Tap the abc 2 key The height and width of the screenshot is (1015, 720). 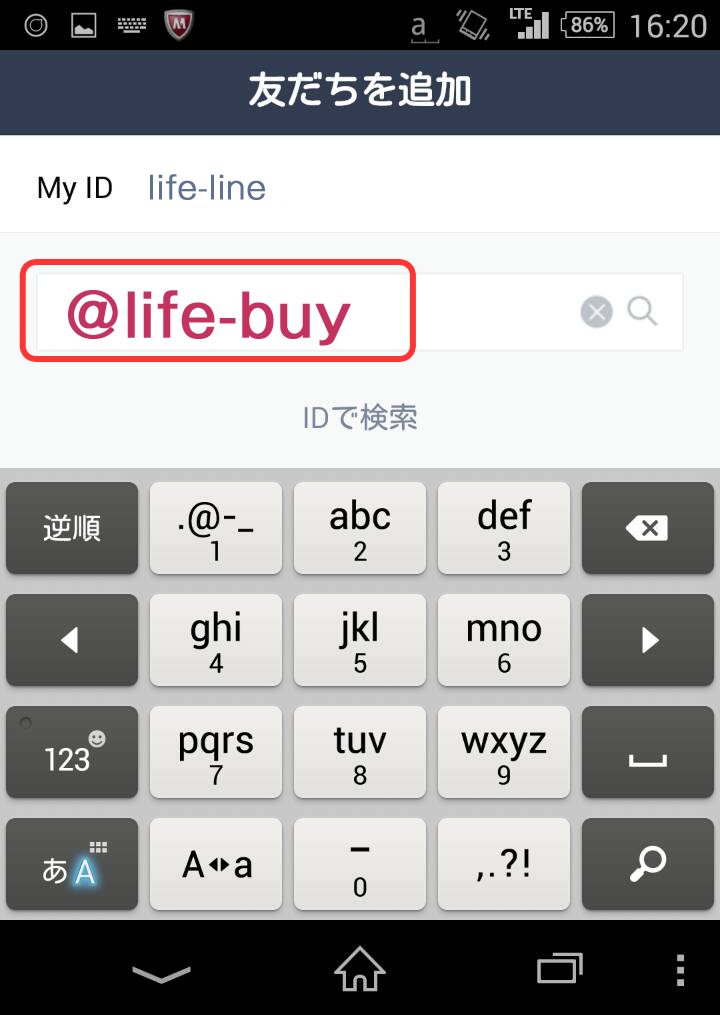(x=360, y=528)
